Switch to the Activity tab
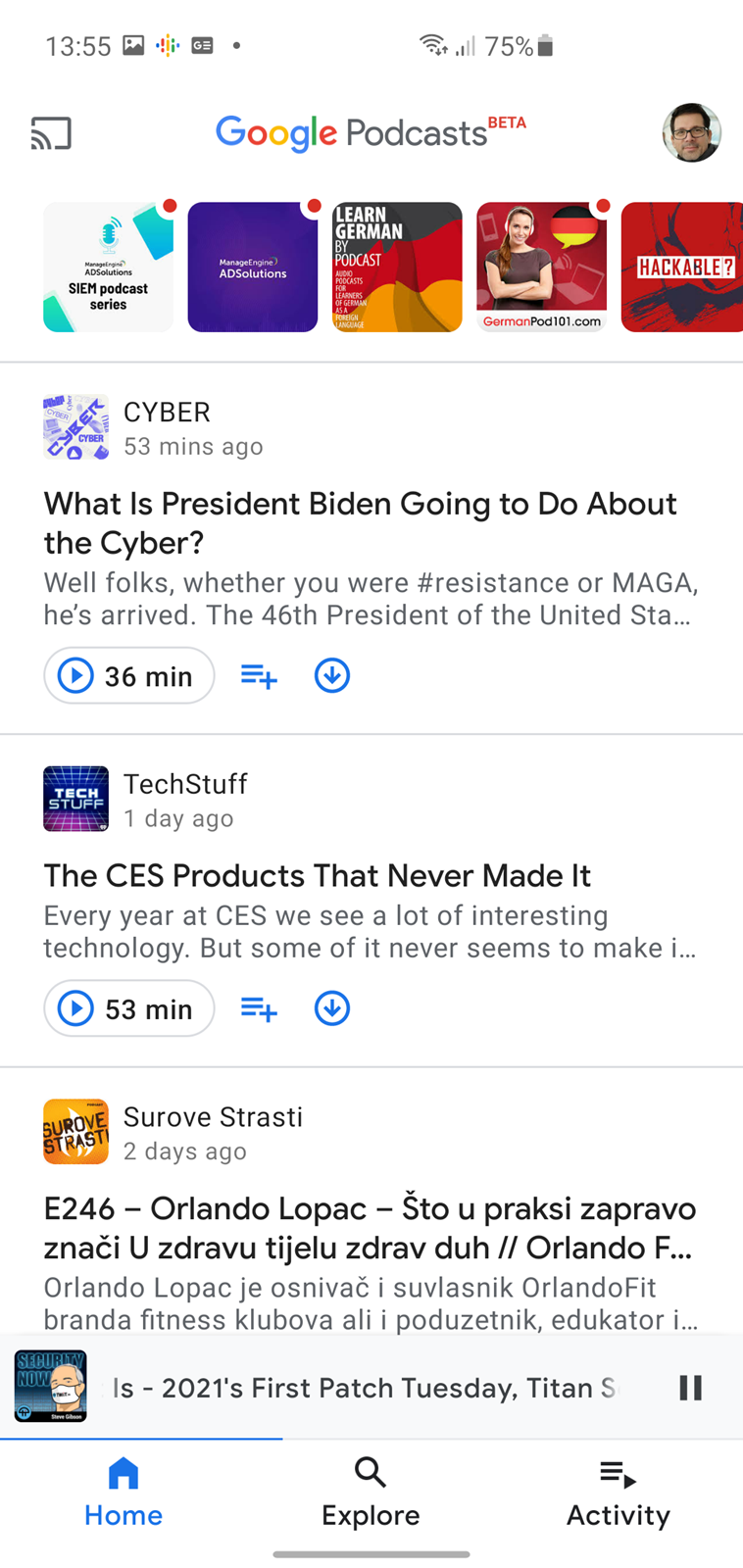 click(618, 1493)
